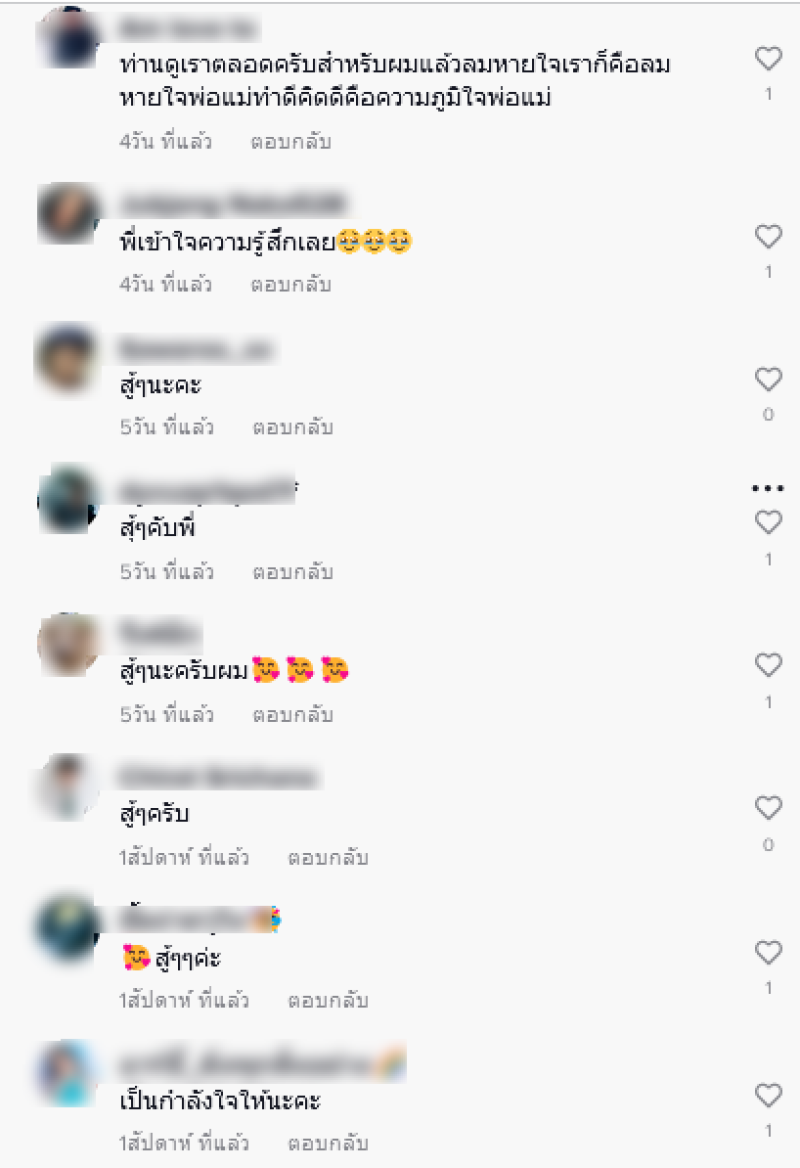The height and width of the screenshot is (1168, 800).
Task: Reply to the comment 'เป็นกำลังใจให้นะคะ'
Action: point(328,1142)
